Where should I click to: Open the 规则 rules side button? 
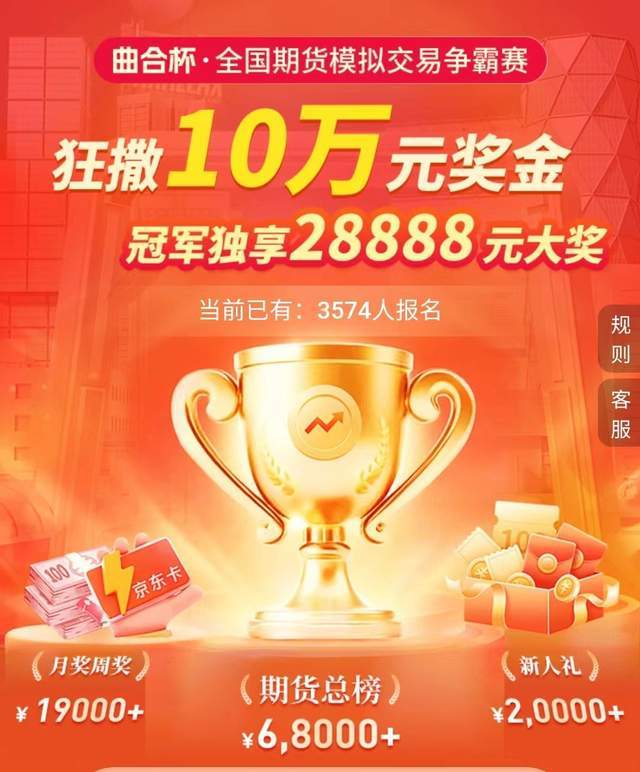[620, 339]
